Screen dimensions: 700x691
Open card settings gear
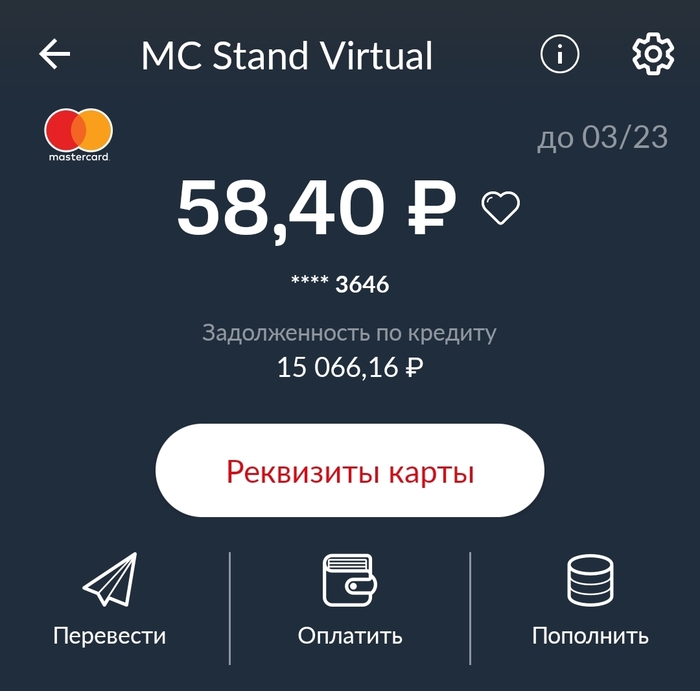(653, 54)
